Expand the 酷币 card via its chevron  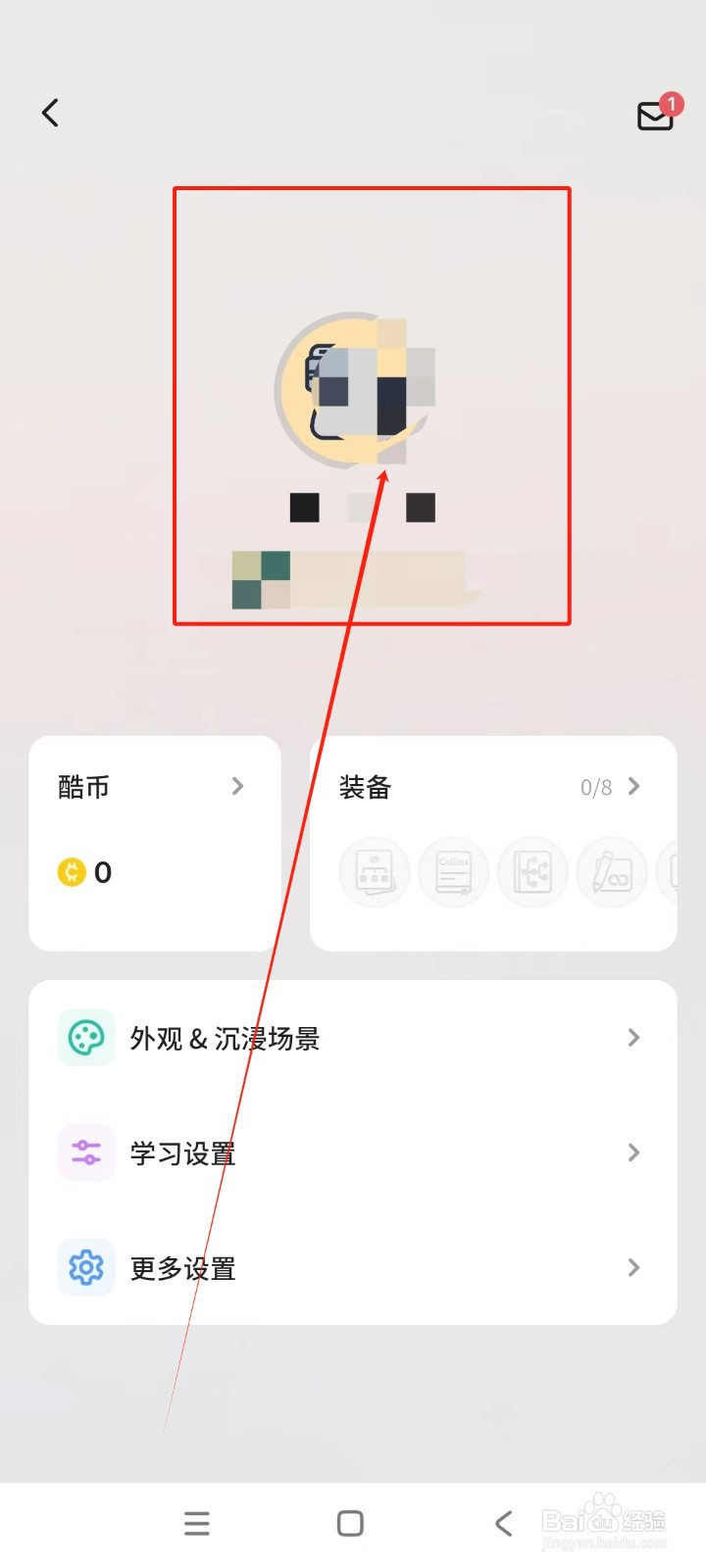238,786
